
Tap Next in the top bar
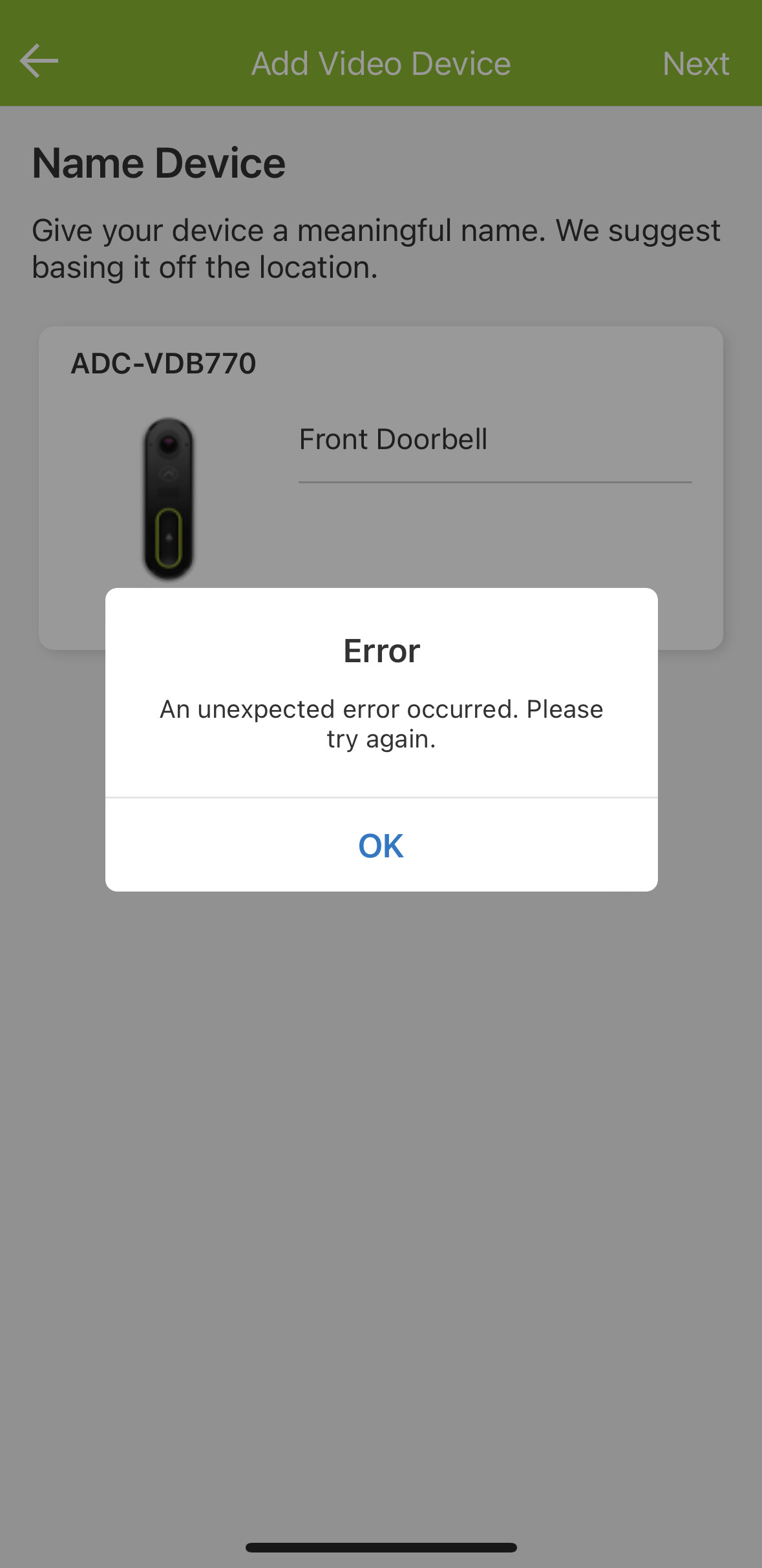[x=695, y=63]
